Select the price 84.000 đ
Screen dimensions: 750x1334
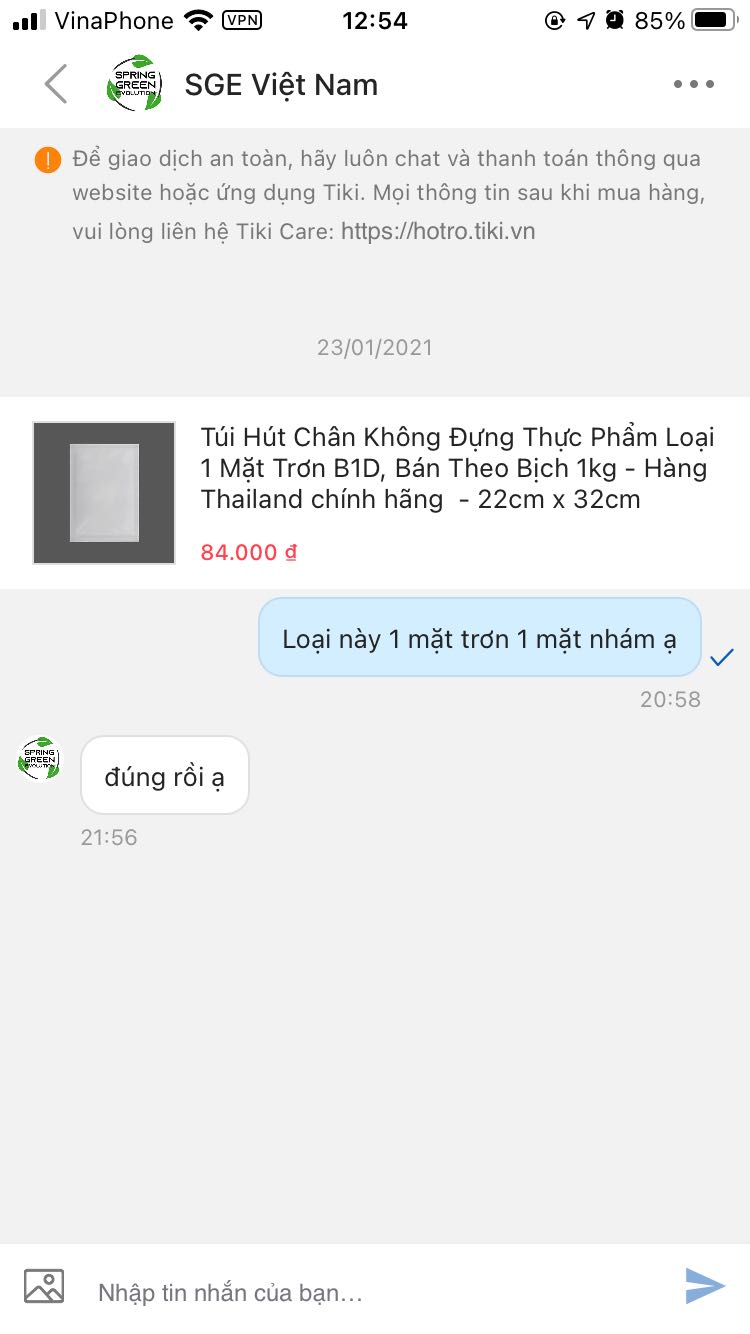(248, 551)
